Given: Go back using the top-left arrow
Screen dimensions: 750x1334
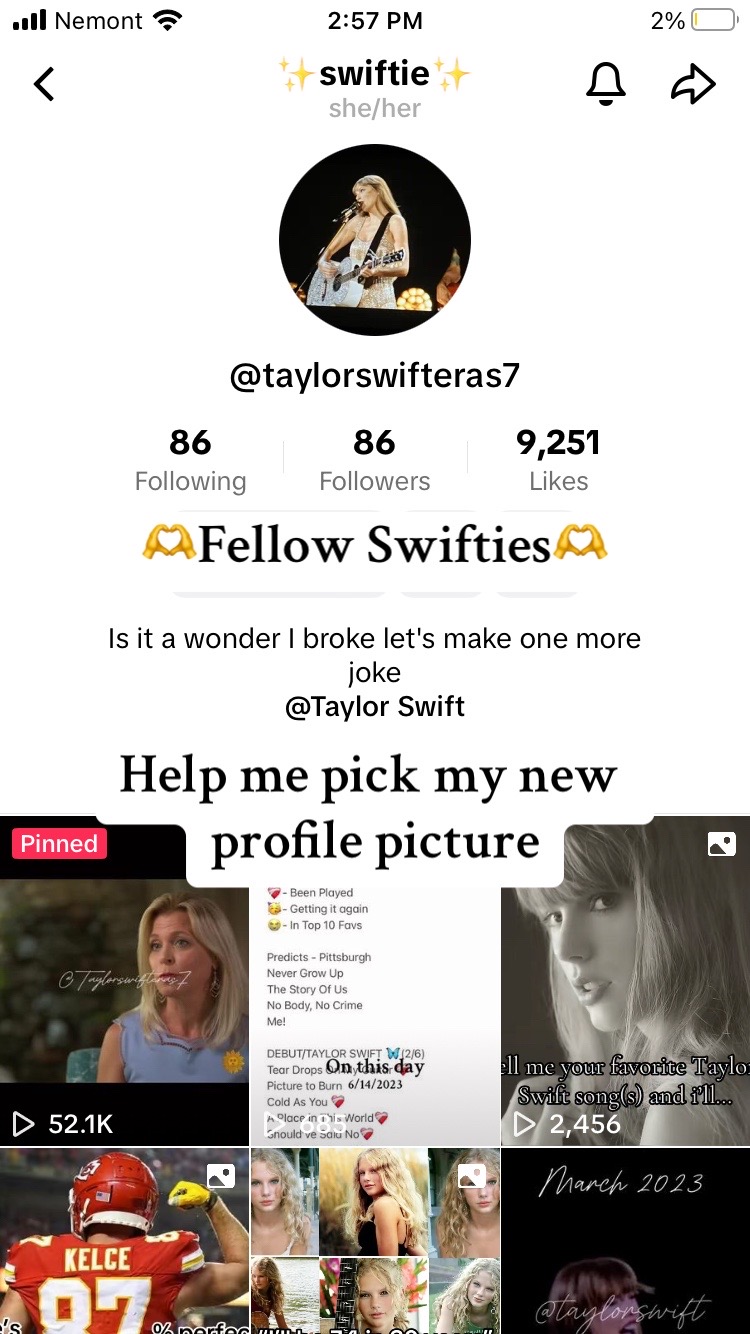Looking at the screenshot, I should [x=44, y=85].
